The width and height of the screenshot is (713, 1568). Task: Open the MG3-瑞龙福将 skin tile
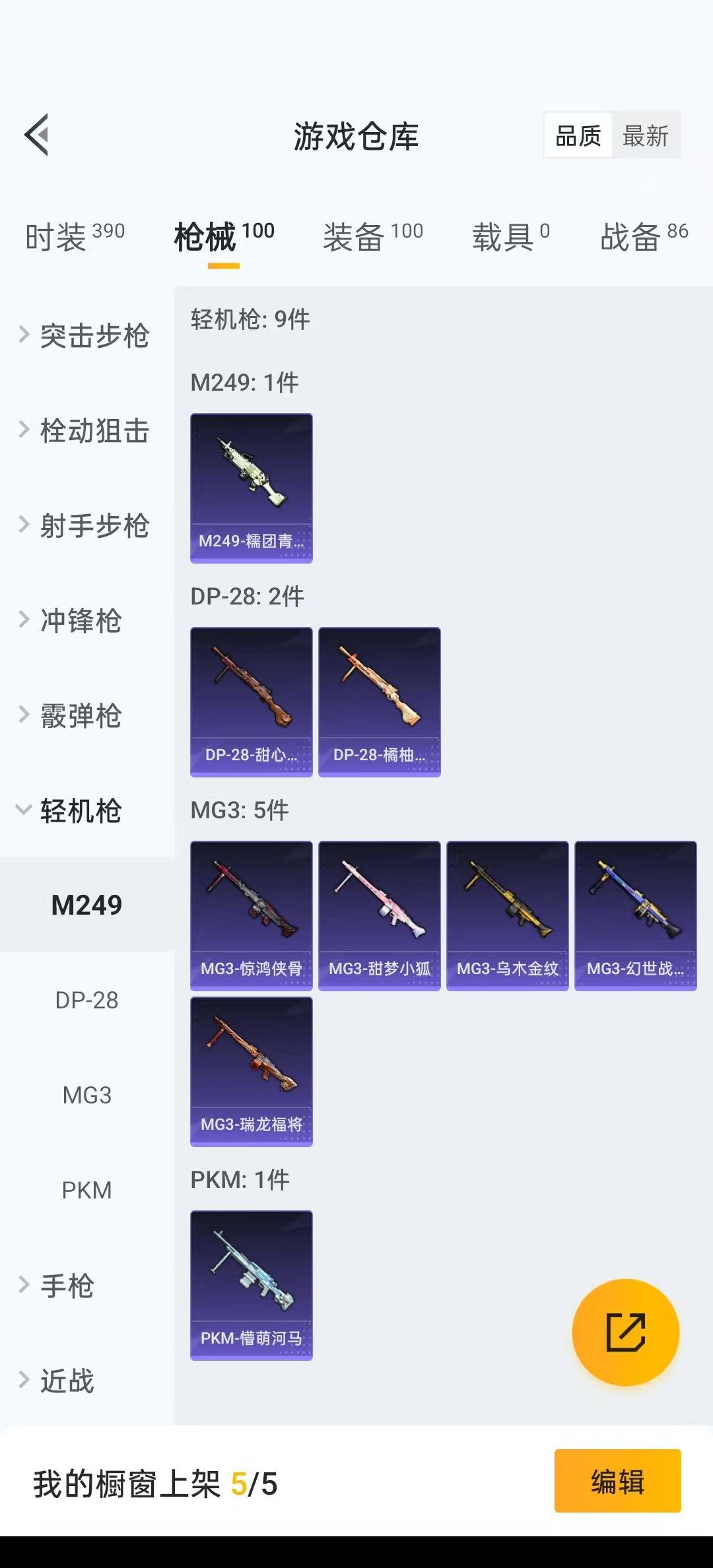pyautogui.click(x=252, y=1072)
